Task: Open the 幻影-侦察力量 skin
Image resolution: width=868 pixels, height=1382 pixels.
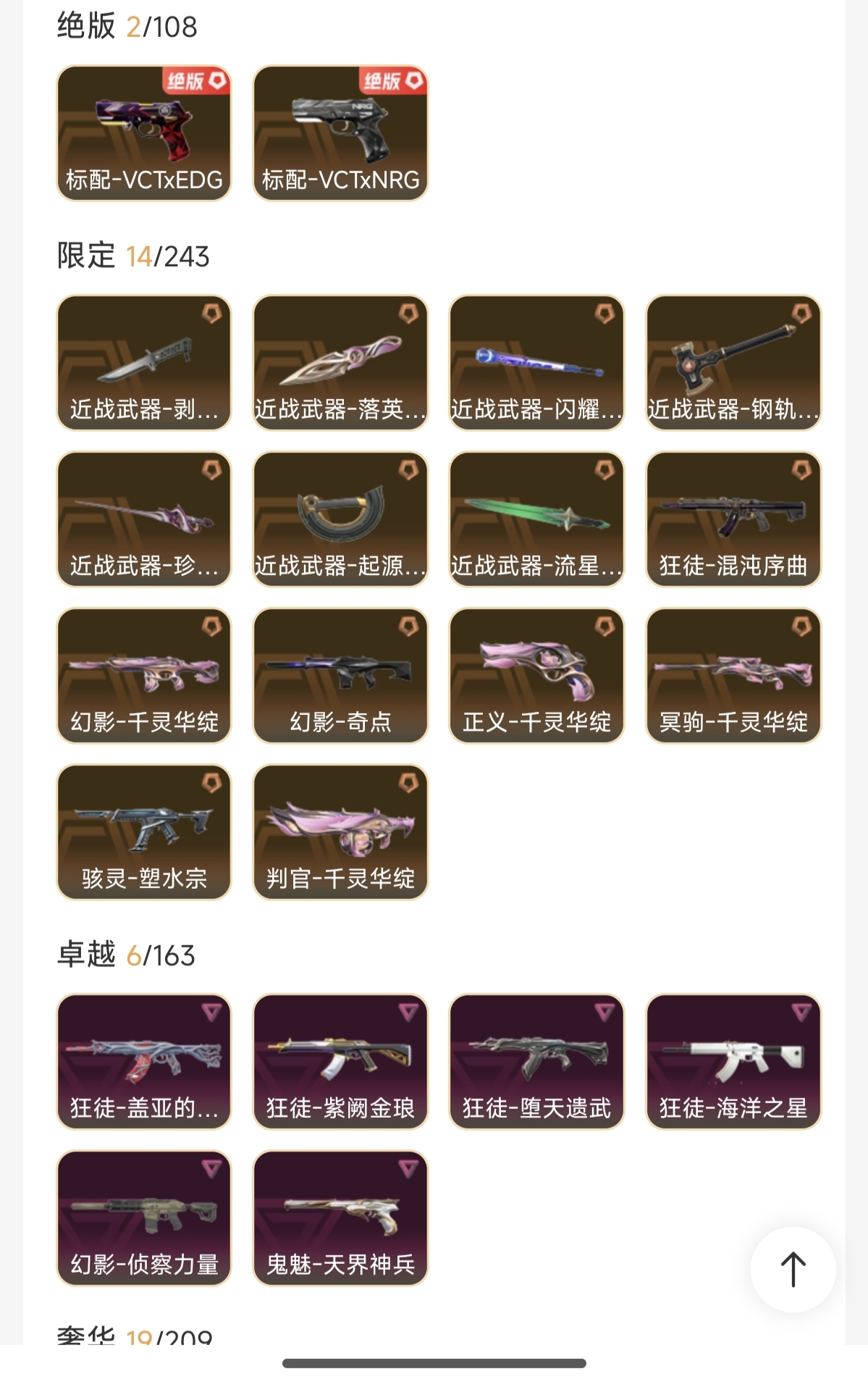Action: pyautogui.click(x=144, y=1218)
